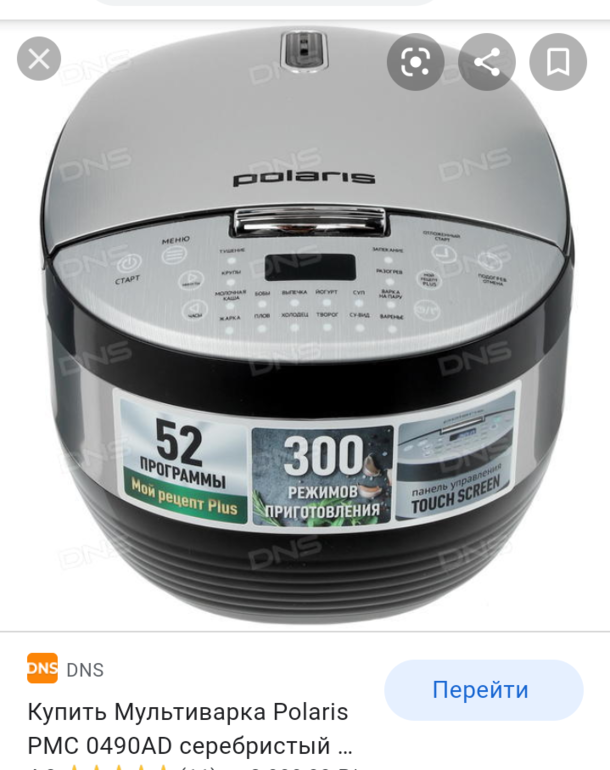Screen dimensions: 610x770
Task: Tap the Перейти button
Action: pos(483,690)
